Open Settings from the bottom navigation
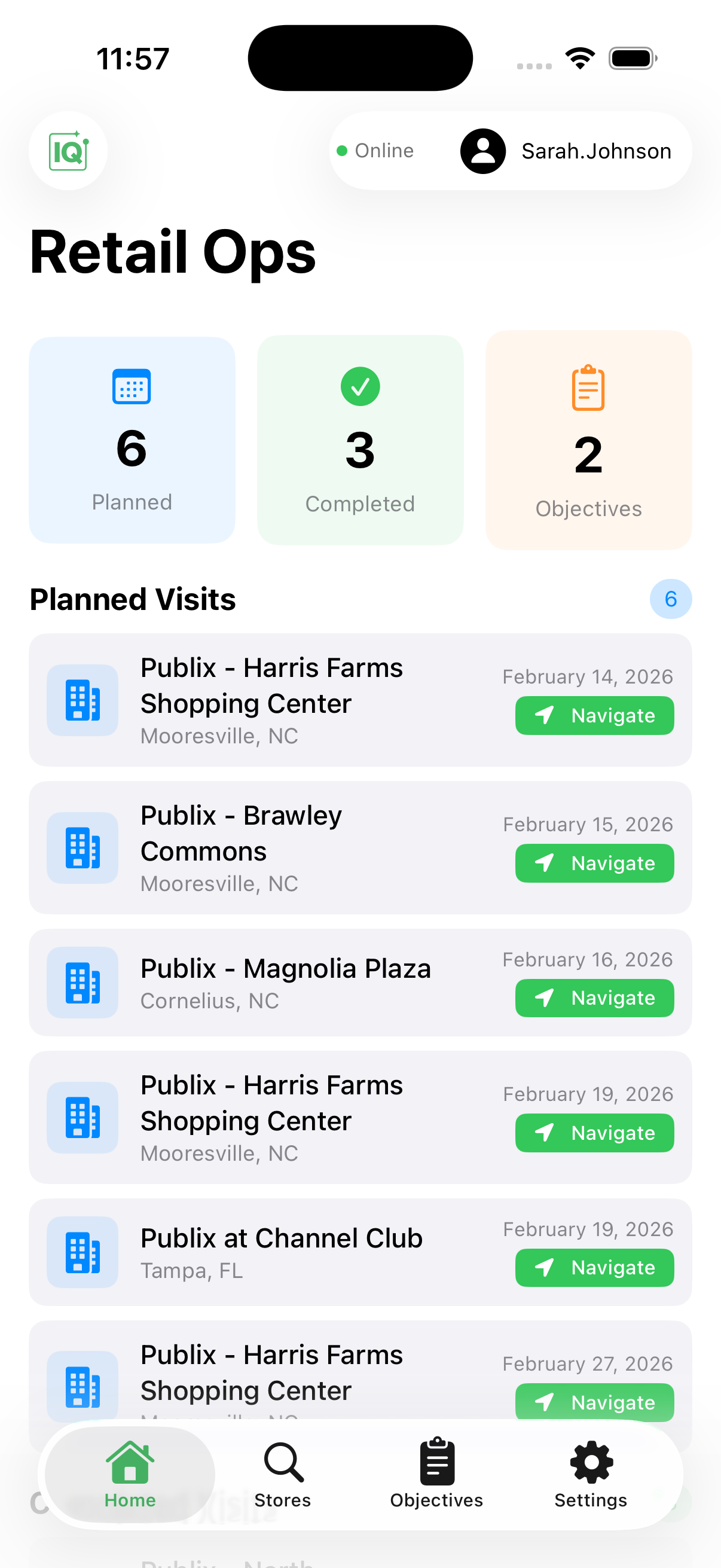Viewport: 721px width, 1568px height. click(589, 1473)
